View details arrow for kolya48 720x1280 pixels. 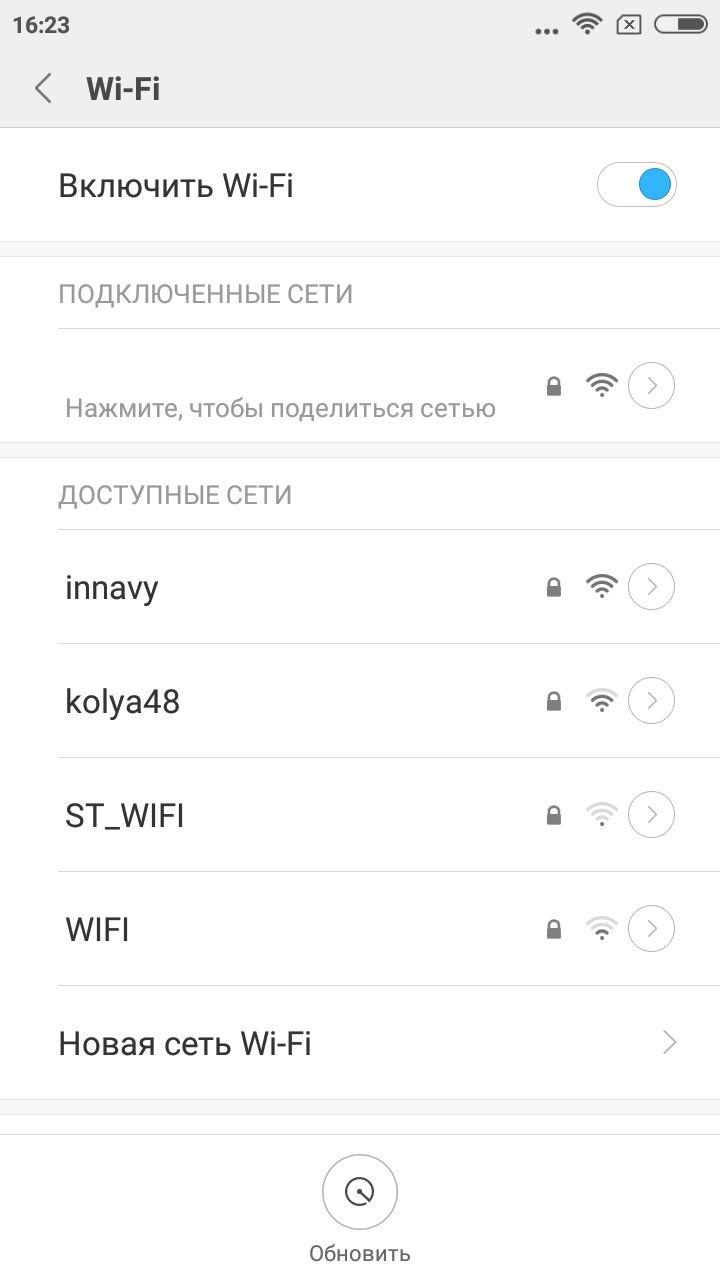[651, 700]
